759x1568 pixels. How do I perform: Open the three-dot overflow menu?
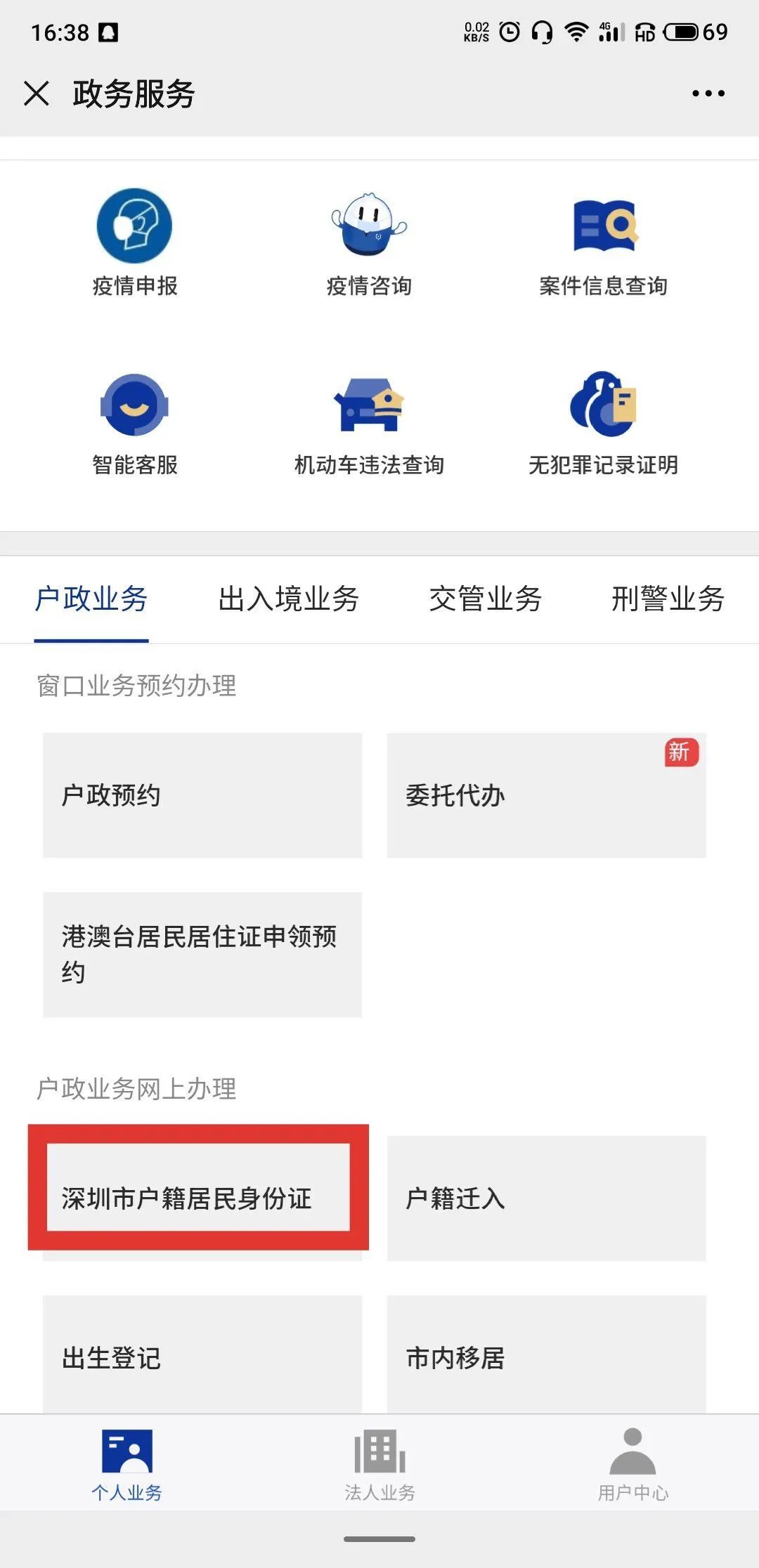click(x=708, y=93)
